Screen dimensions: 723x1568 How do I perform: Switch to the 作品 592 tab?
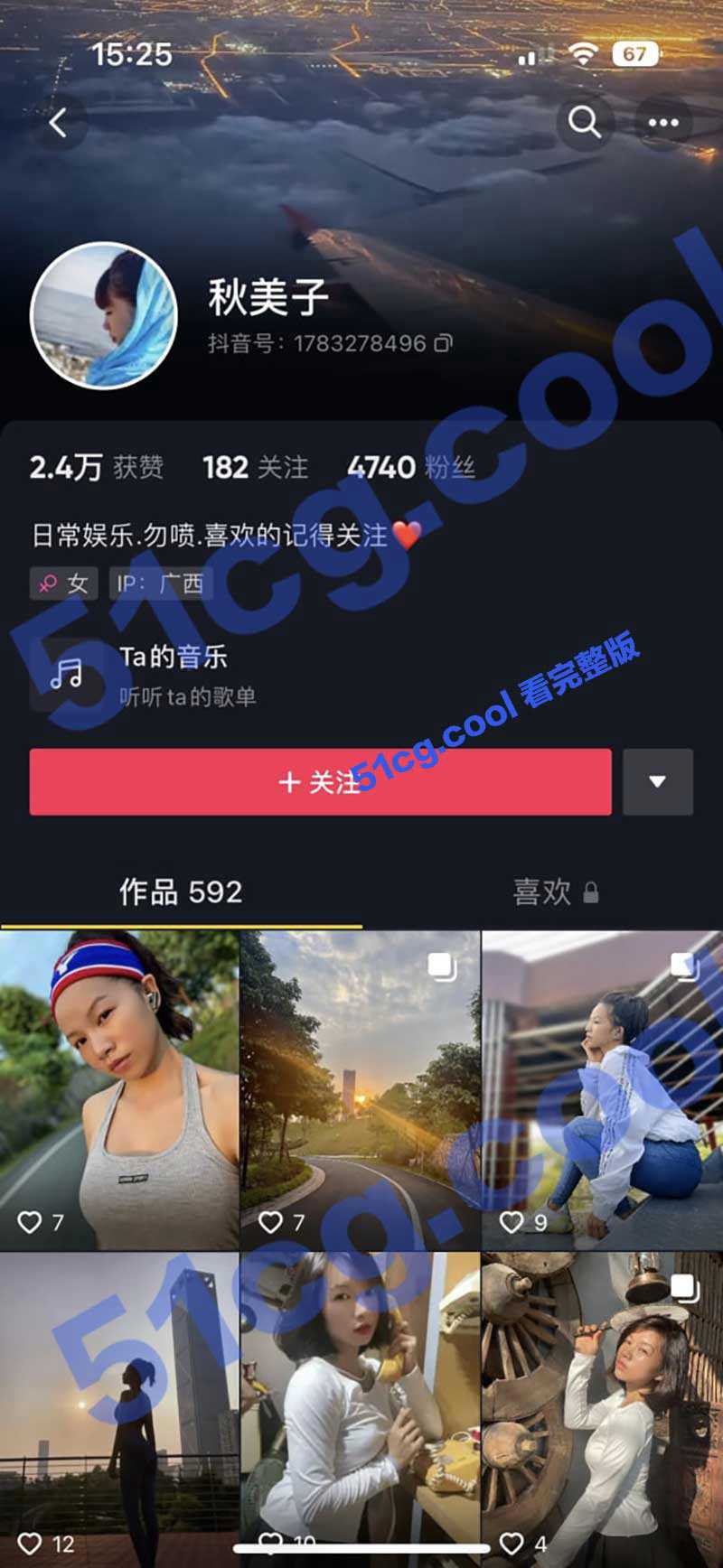[181, 892]
